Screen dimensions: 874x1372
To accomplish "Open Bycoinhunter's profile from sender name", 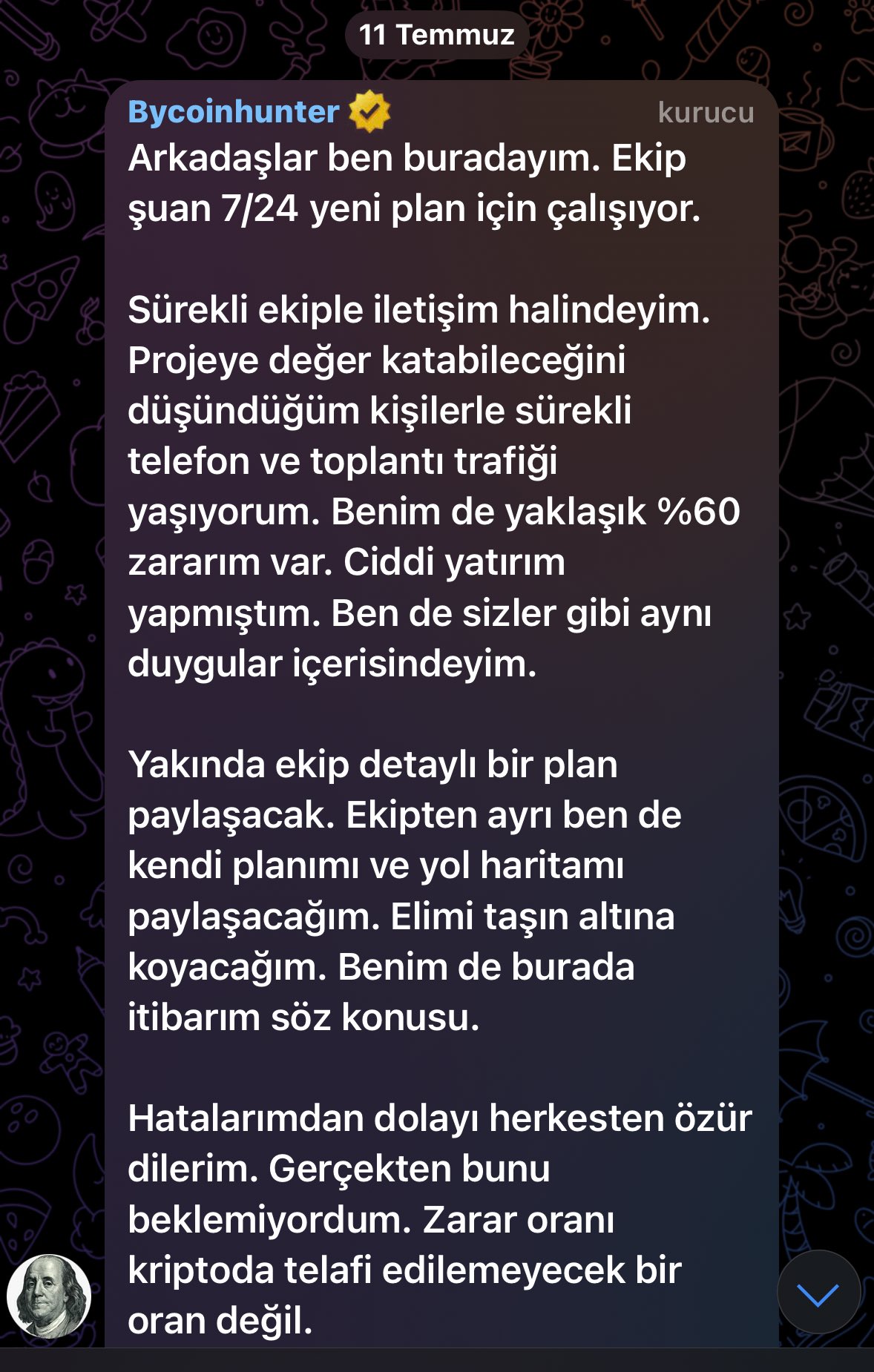I will (x=234, y=112).
